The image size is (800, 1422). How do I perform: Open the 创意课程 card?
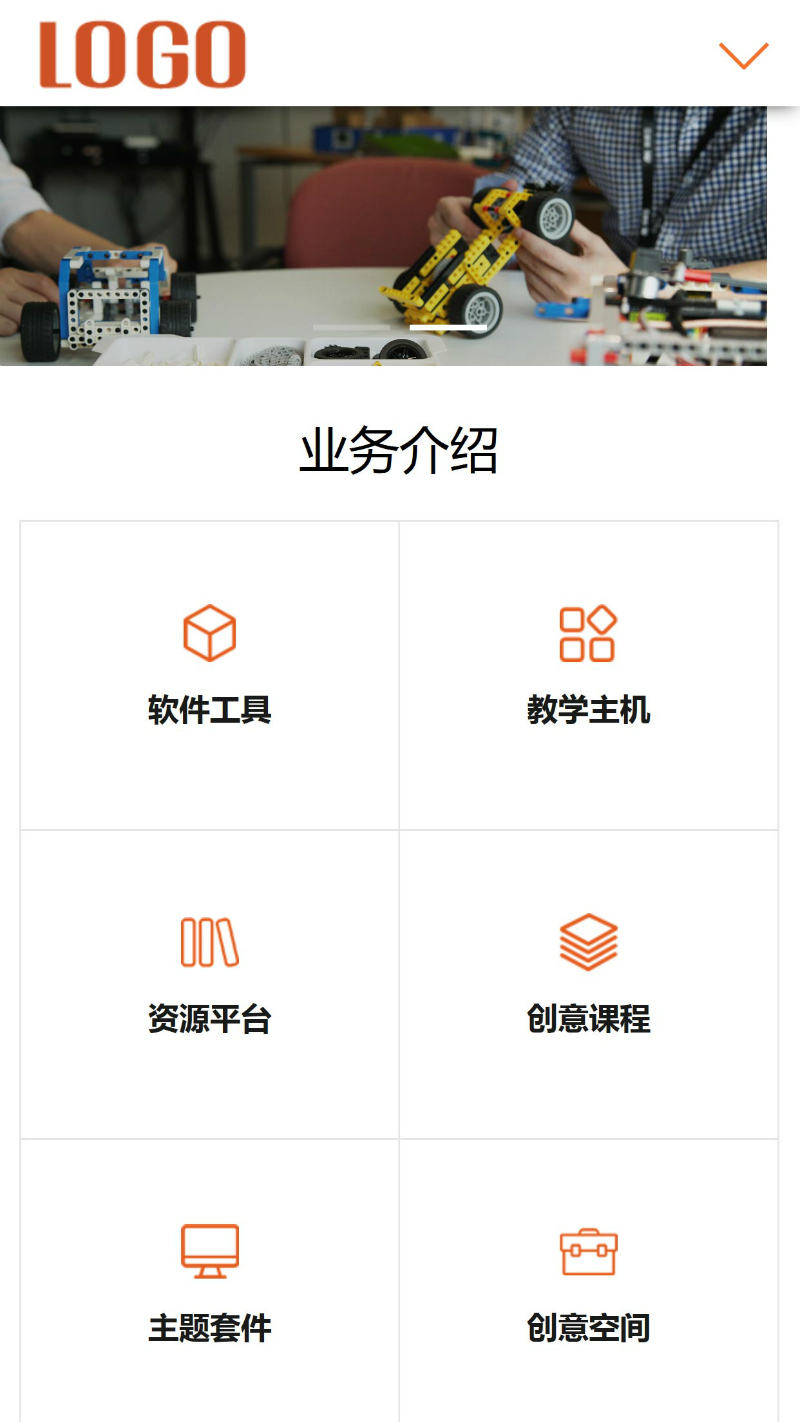point(588,984)
